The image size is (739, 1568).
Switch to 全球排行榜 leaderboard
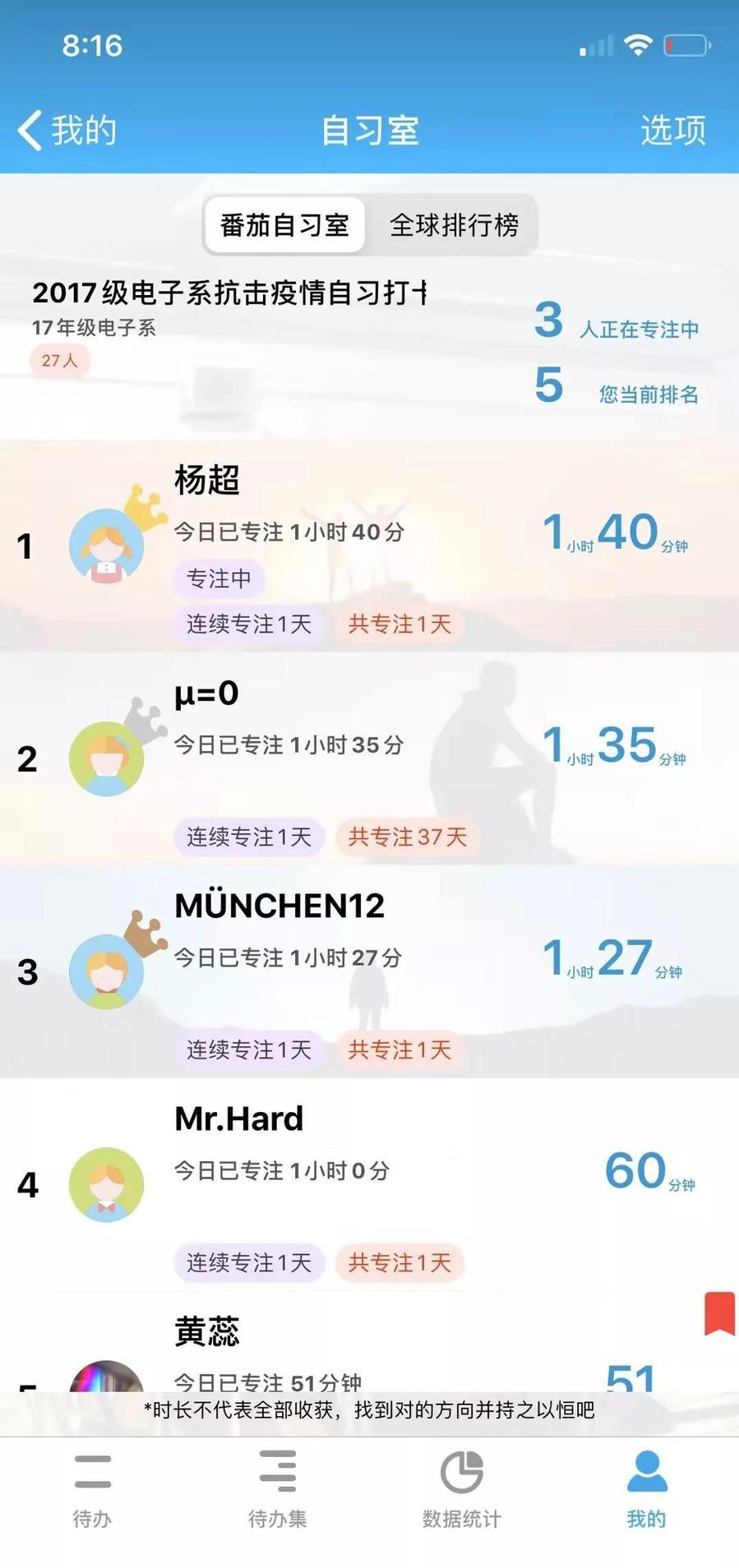(454, 225)
